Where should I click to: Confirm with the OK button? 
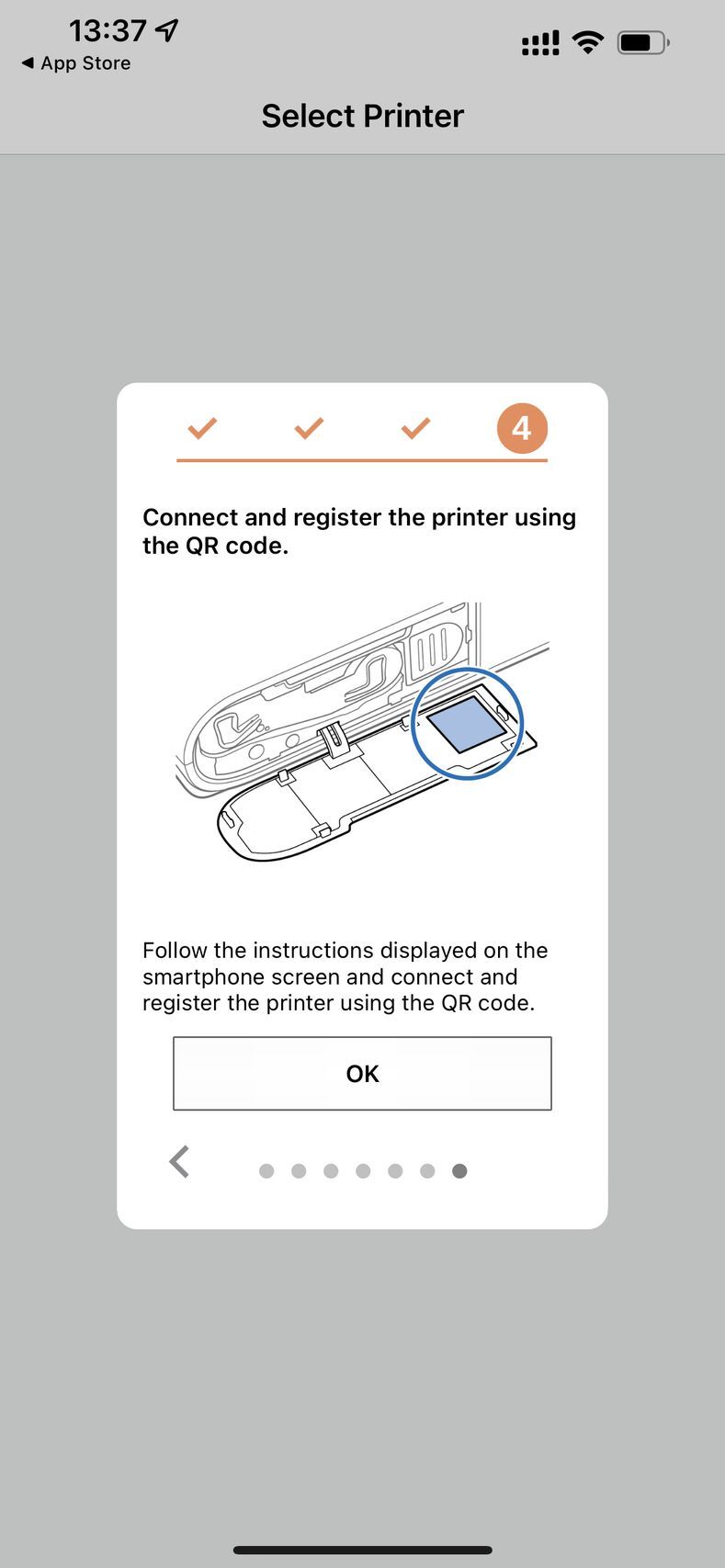[362, 1073]
